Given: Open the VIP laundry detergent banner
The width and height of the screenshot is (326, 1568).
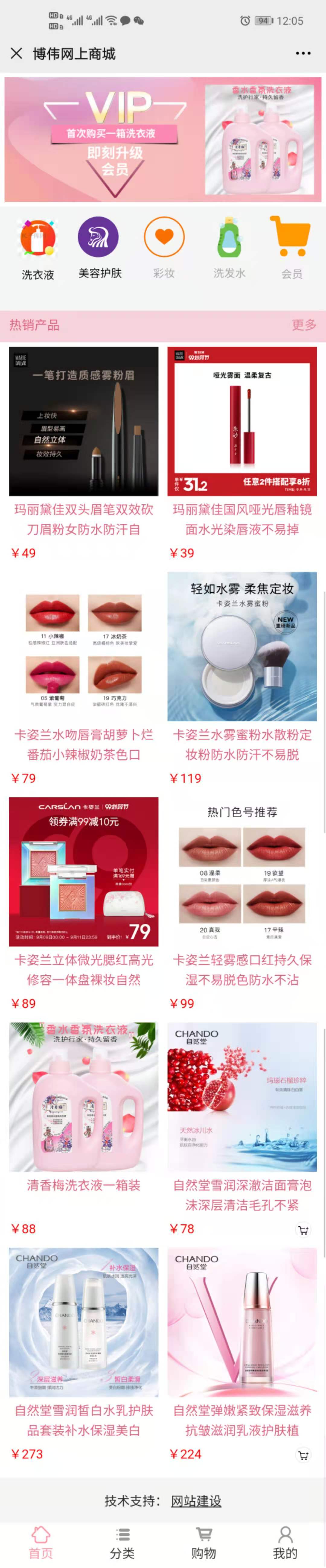Looking at the screenshot, I should (x=163, y=139).
